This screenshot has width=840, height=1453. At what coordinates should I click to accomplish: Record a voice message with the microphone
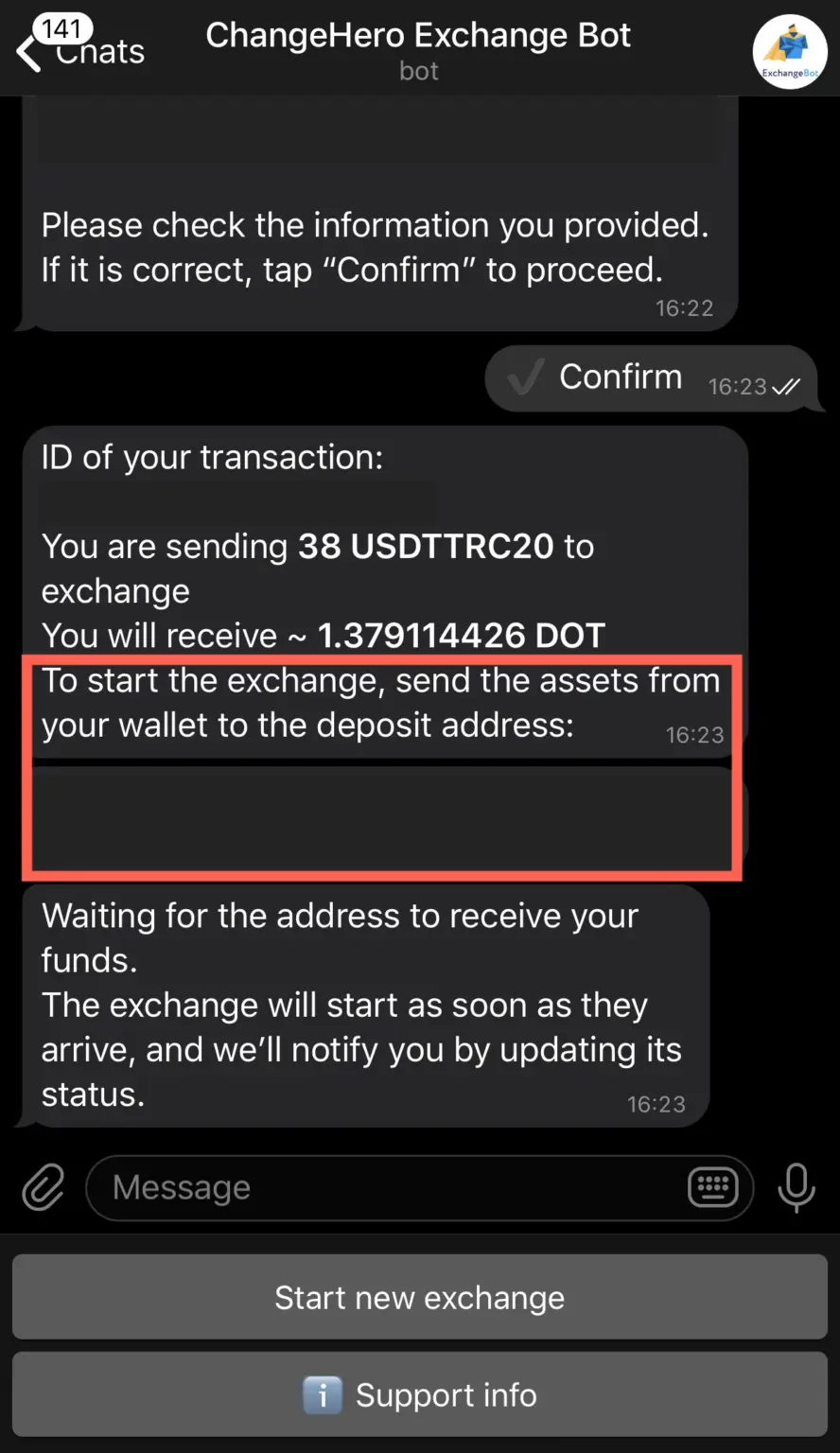796,1187
